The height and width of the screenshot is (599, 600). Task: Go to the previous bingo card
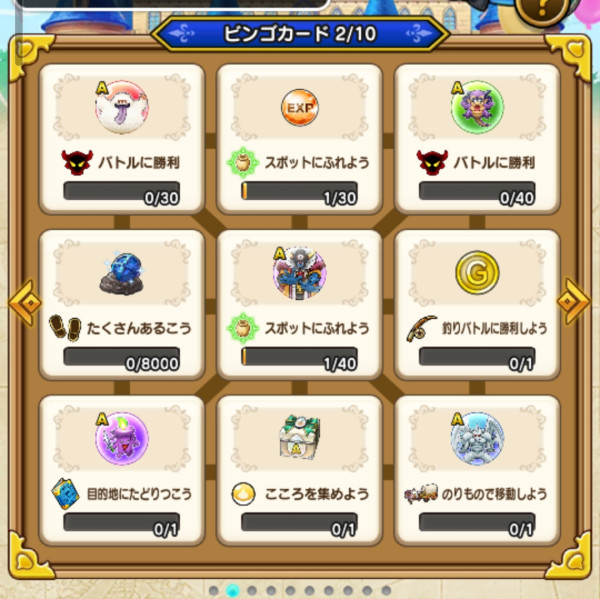click(26, 303)
